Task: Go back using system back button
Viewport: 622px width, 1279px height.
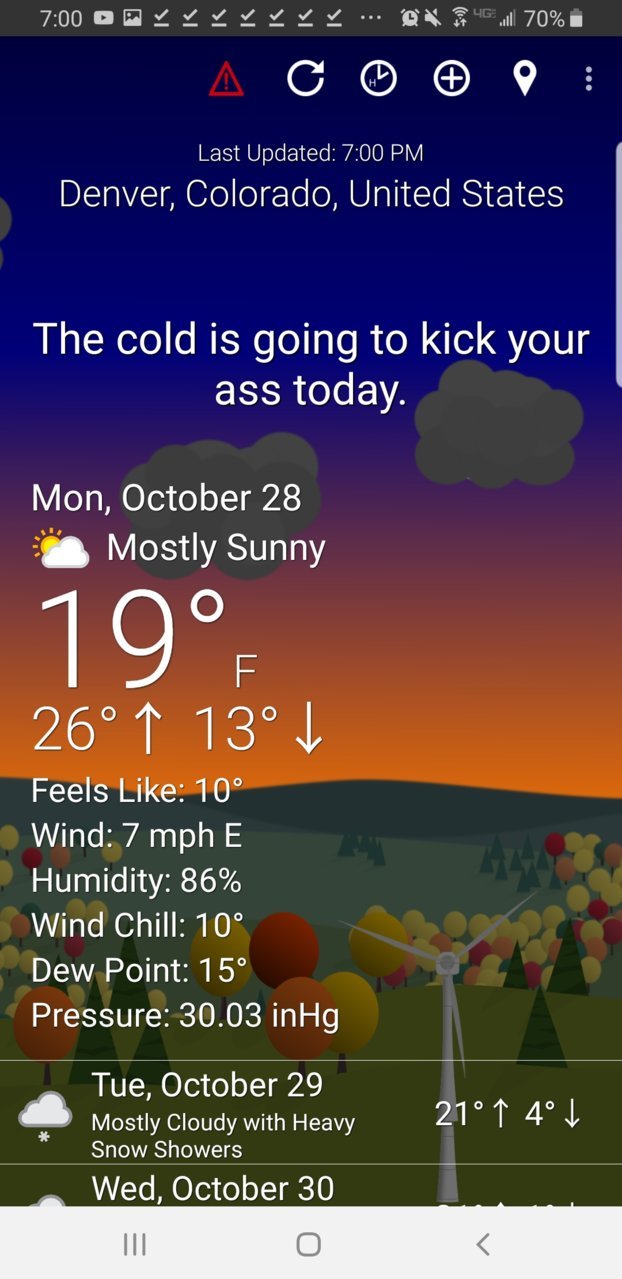Action: pos(483,1243)
